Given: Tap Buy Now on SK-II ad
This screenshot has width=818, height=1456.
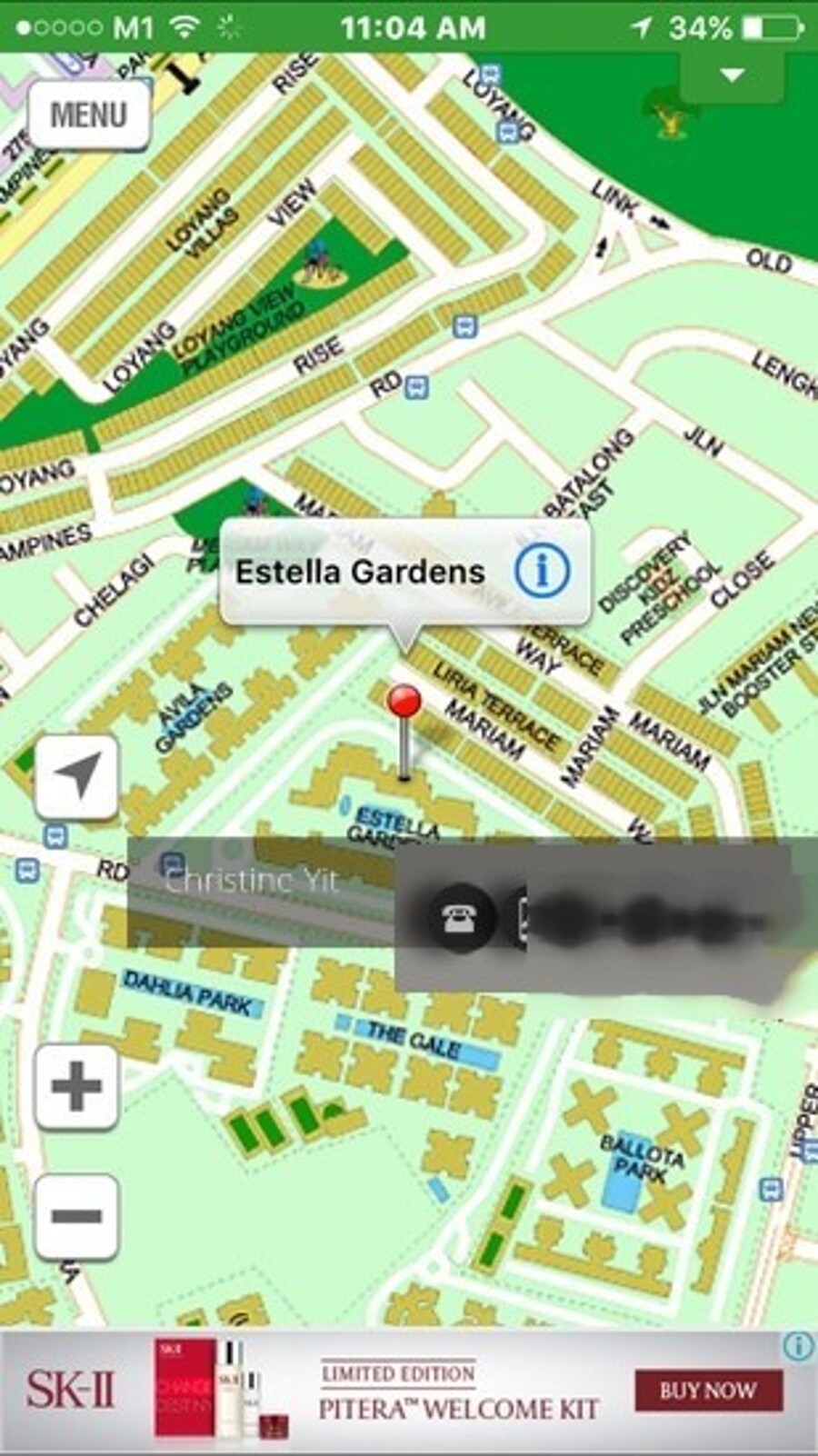Looking at the screenshot, I should [708, 1391].
